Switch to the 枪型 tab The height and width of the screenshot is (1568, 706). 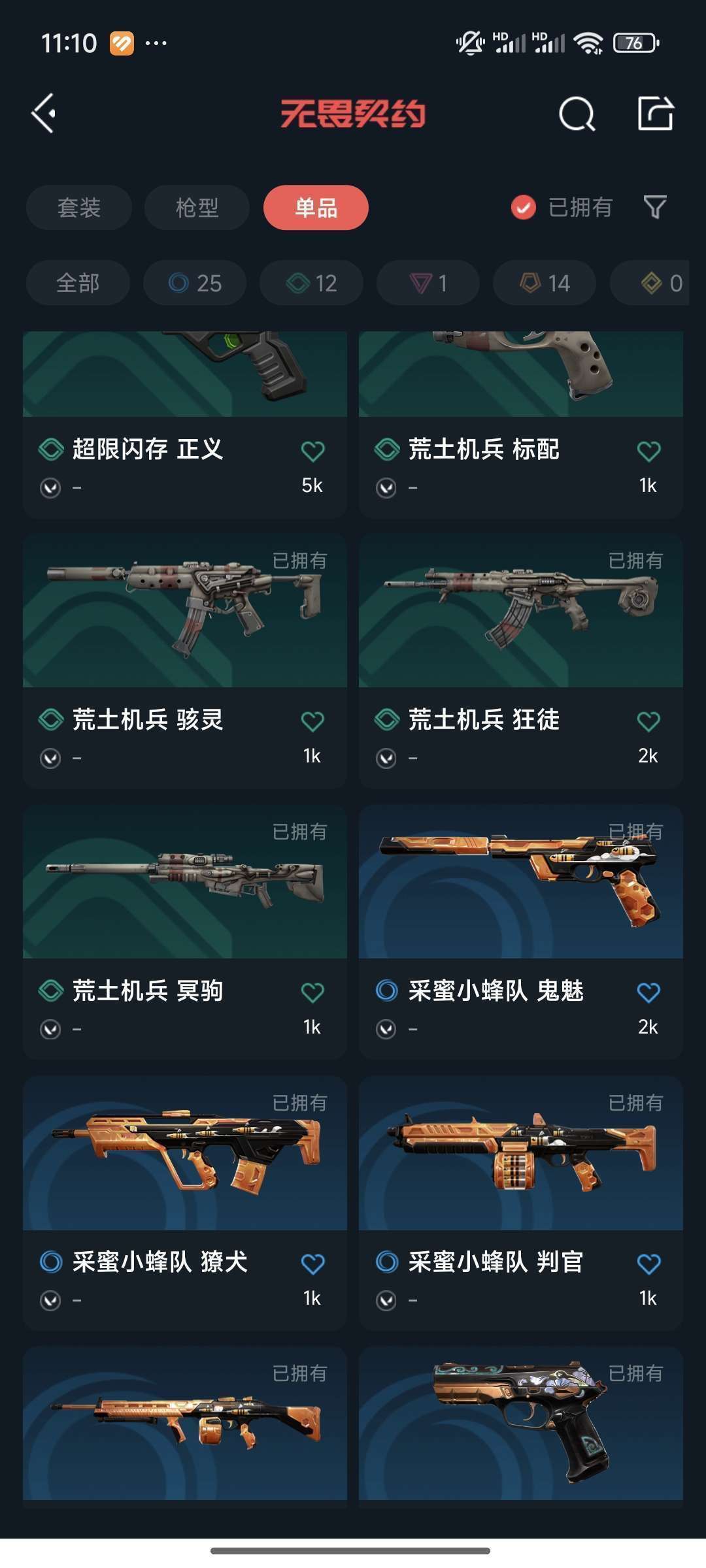tap(197, 208)
